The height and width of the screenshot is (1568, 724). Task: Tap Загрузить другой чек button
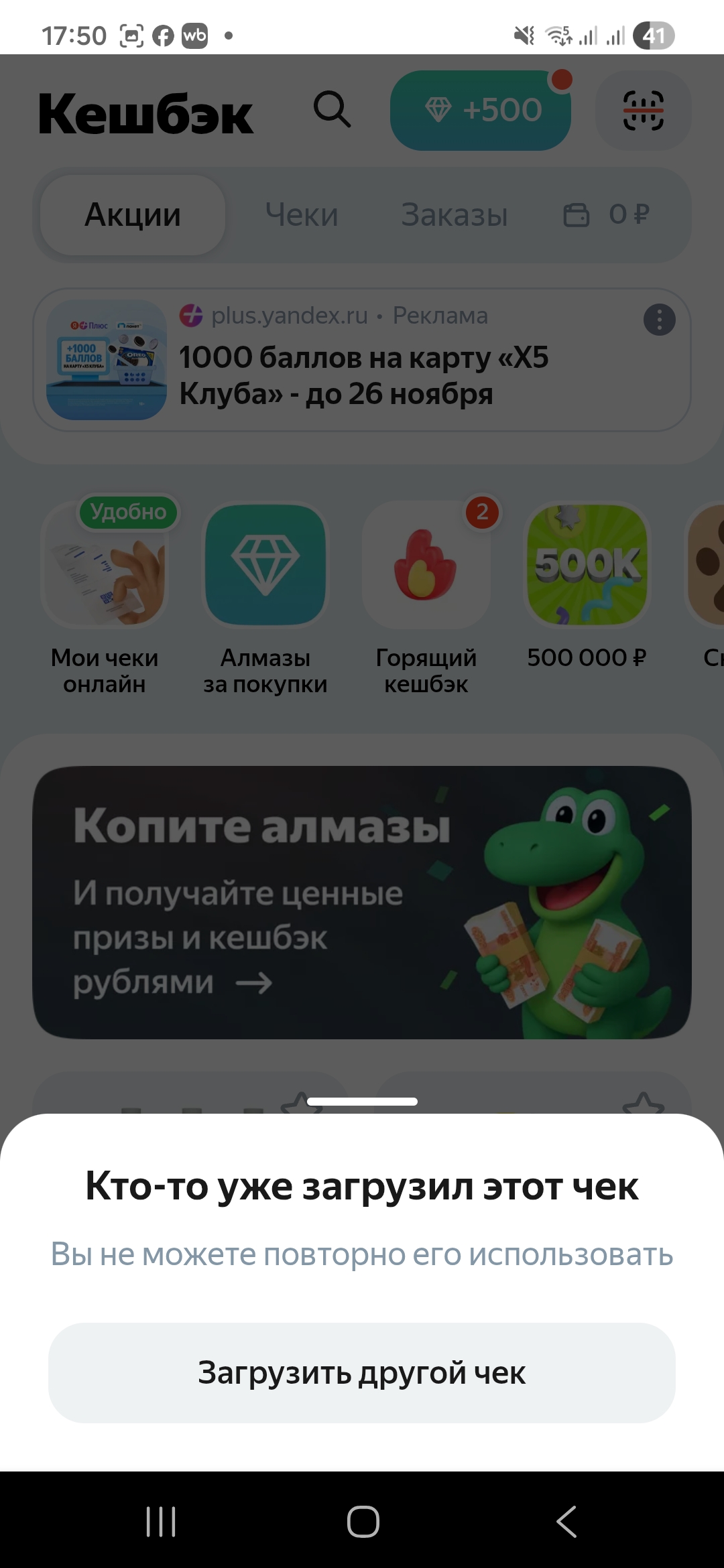point(362,1372)
